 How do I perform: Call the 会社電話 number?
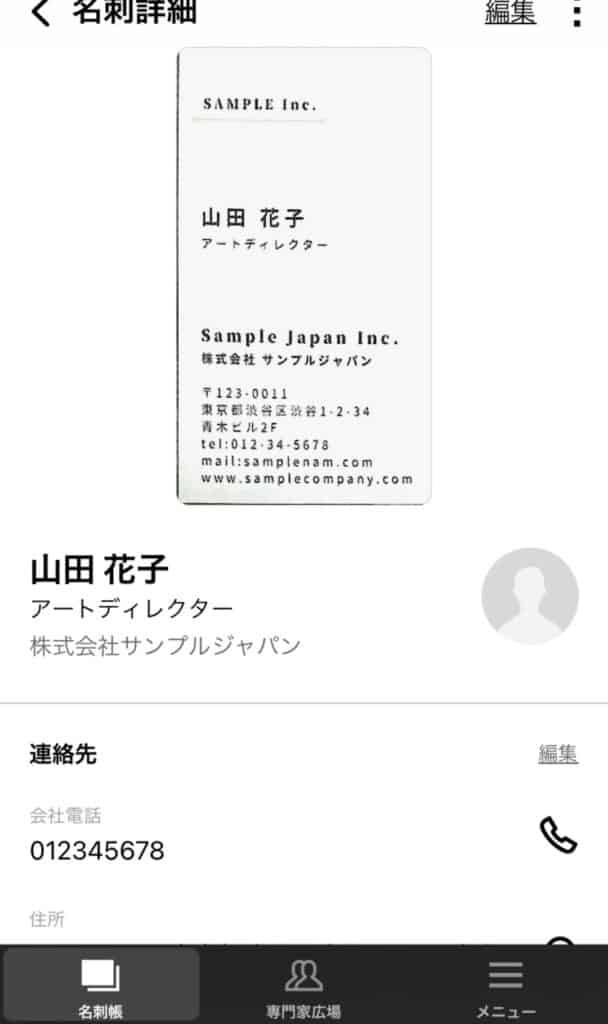(558, 835)
